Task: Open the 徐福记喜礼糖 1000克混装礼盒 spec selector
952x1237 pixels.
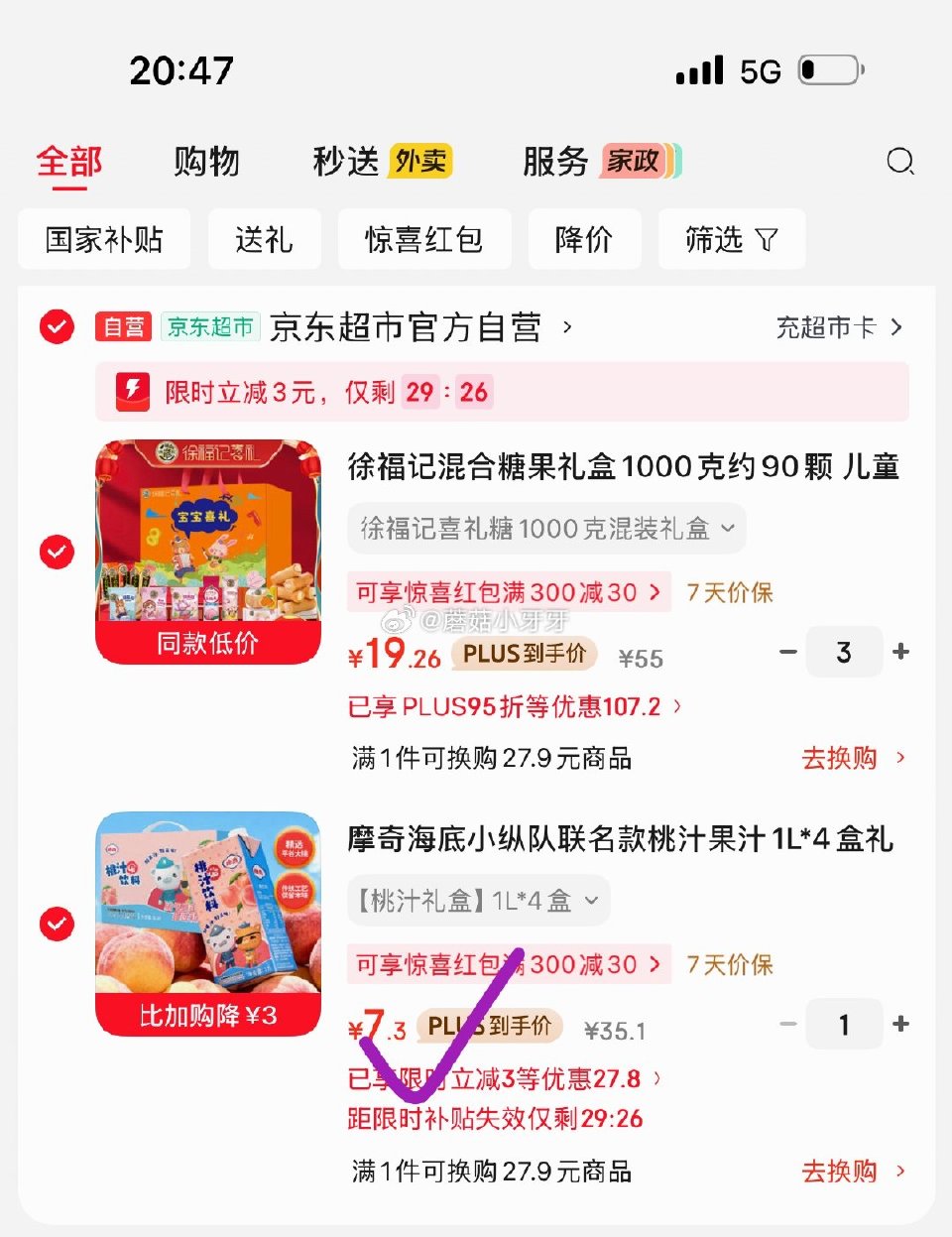Action: click(545, 529)
